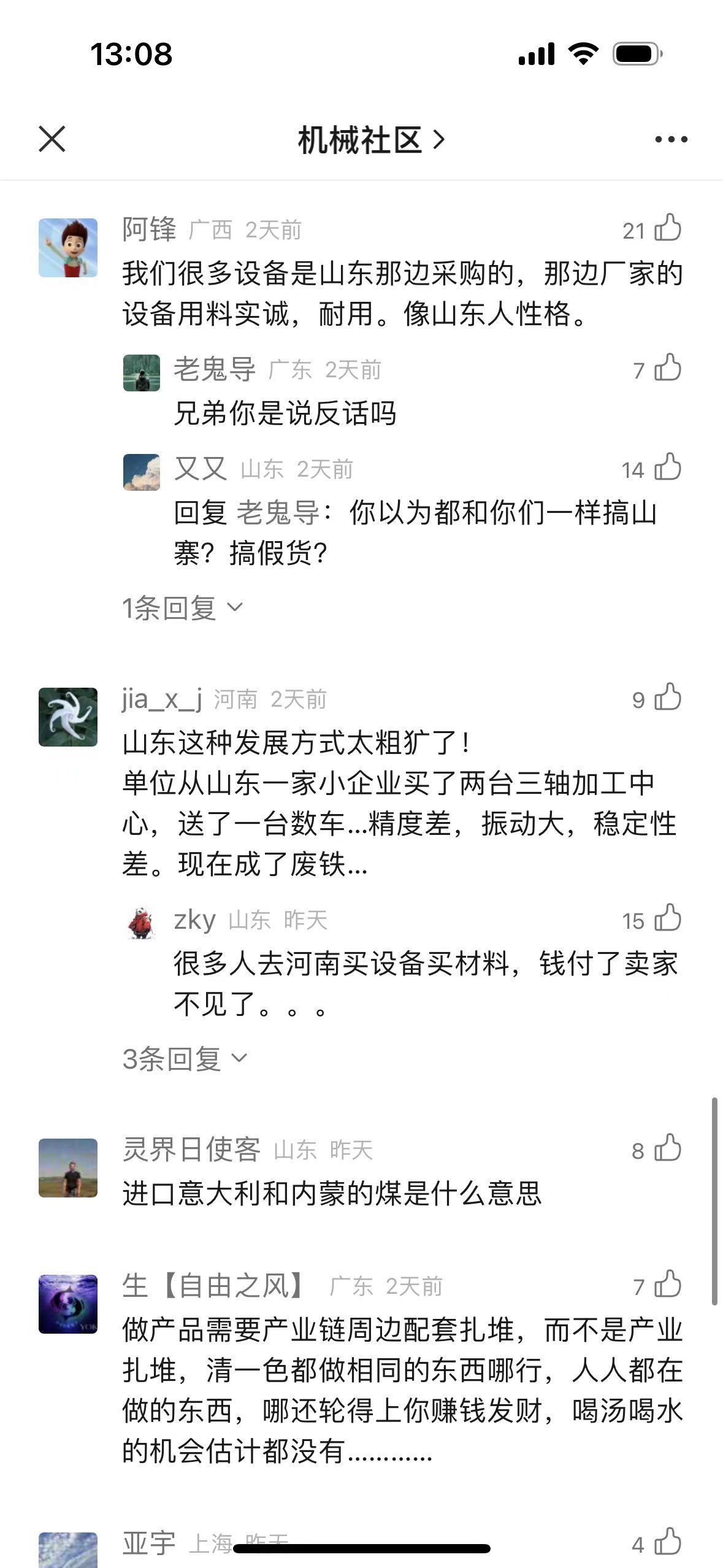Close the 机械社区 comments page
Screen dimensions: 723x1568
[52, 139]
